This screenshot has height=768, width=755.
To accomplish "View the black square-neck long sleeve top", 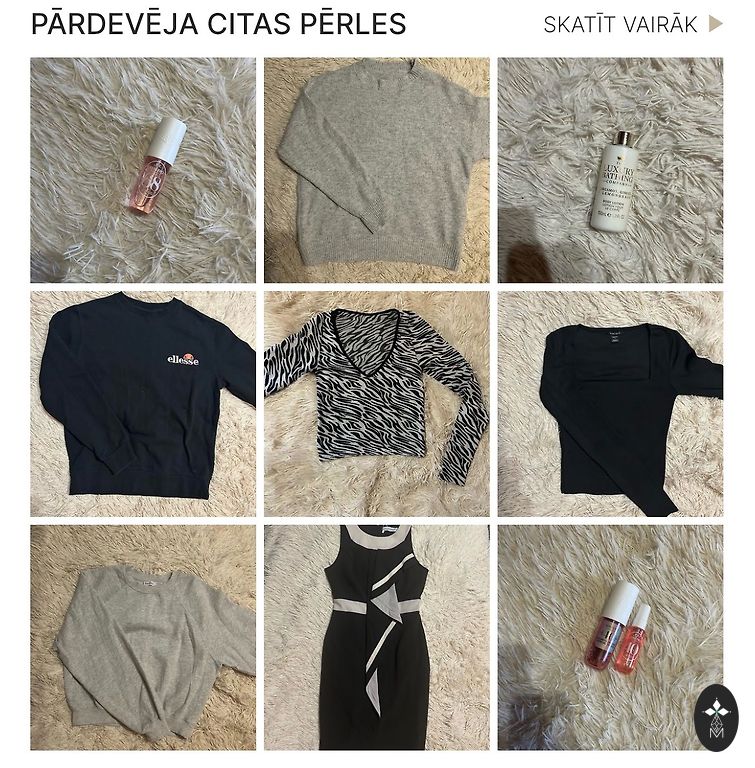I will [x=610, y=403].
